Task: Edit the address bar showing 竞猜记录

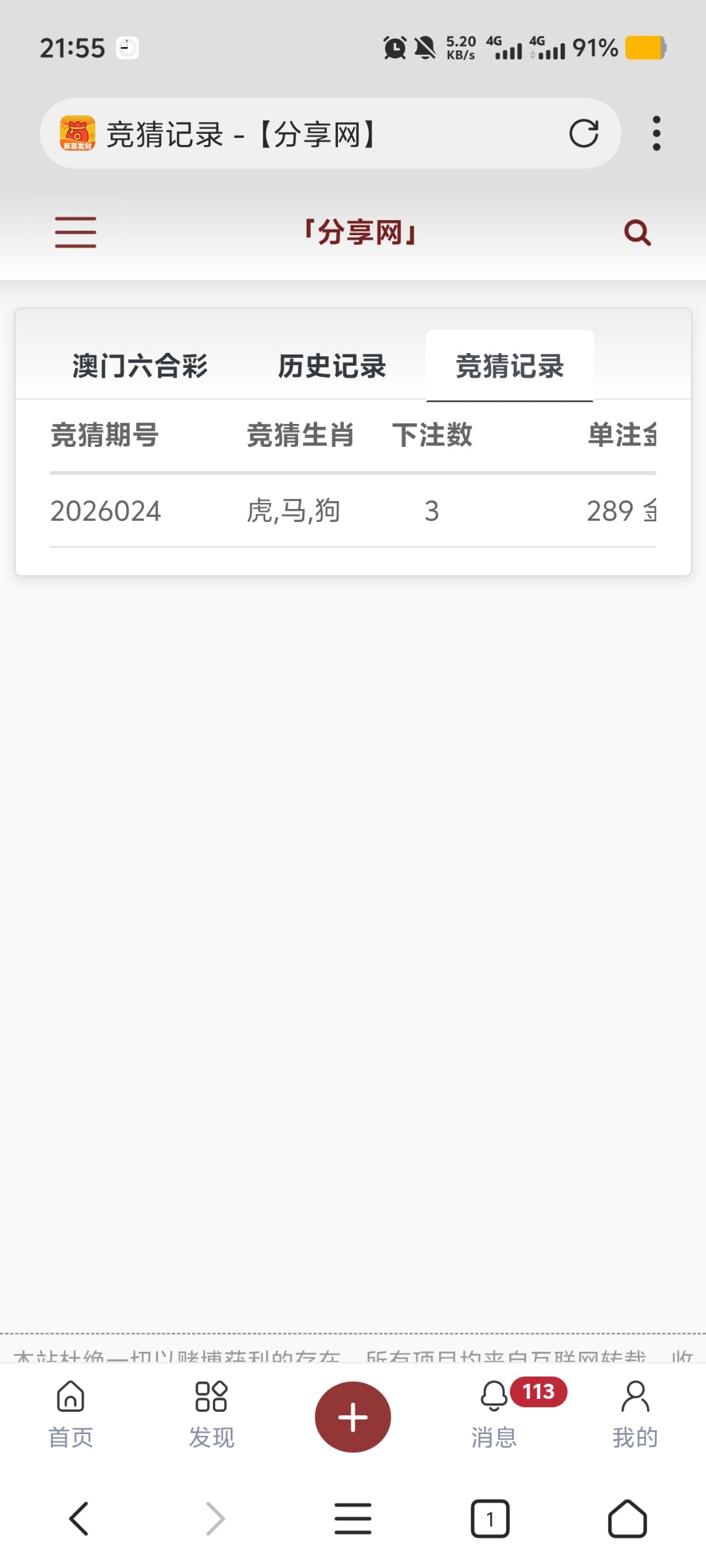Action: [x=314, y=134]
